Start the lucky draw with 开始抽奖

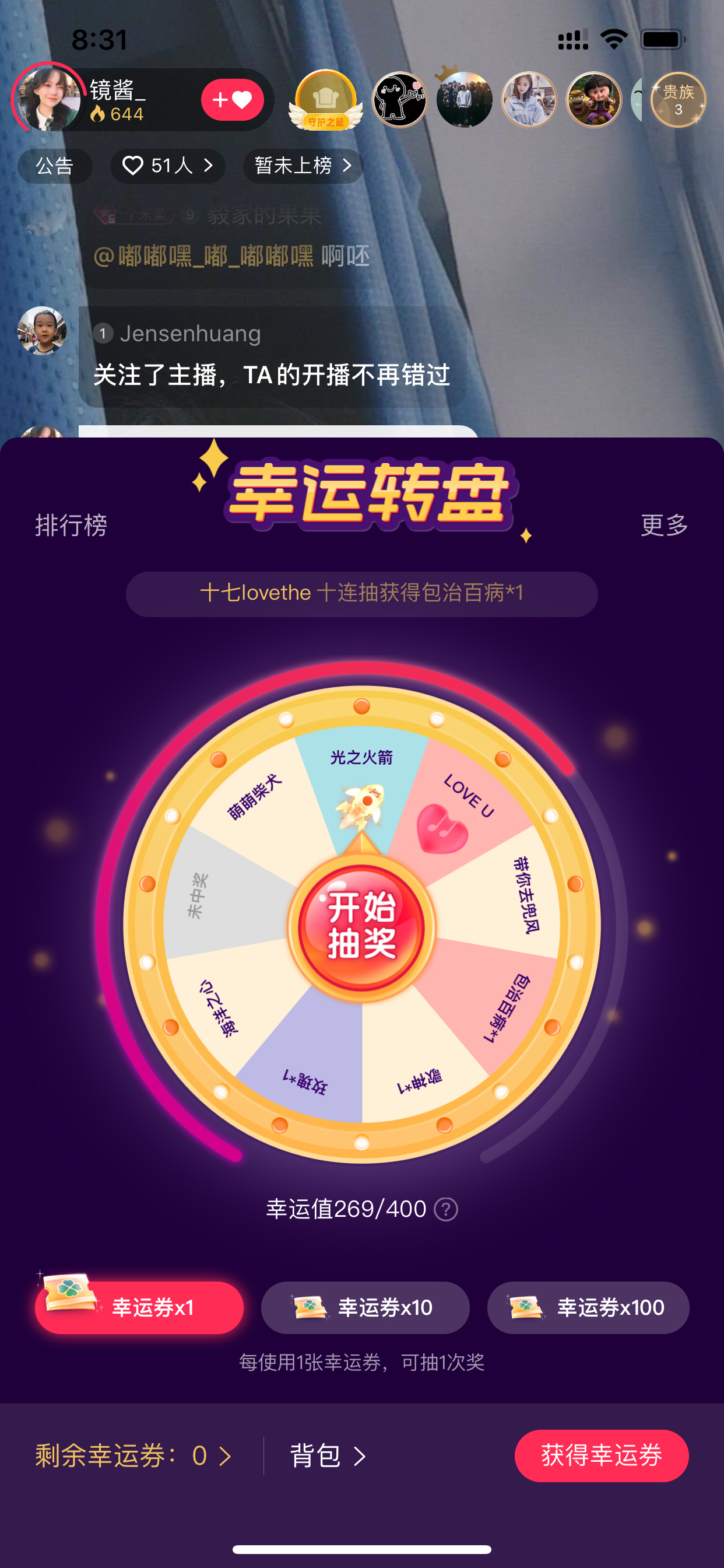(x=362, y=927)
